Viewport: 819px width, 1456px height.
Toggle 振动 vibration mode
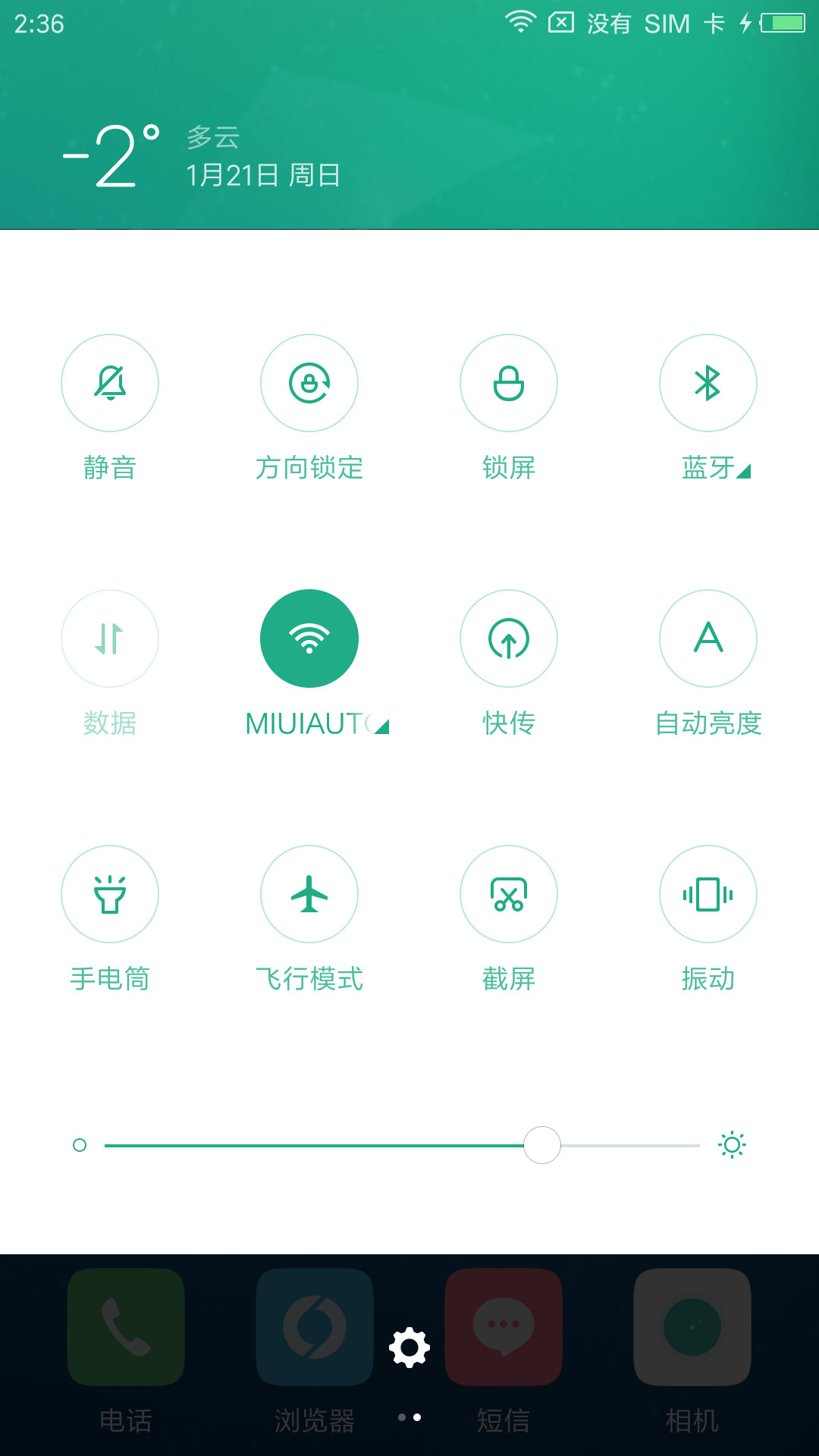[708, 894]
